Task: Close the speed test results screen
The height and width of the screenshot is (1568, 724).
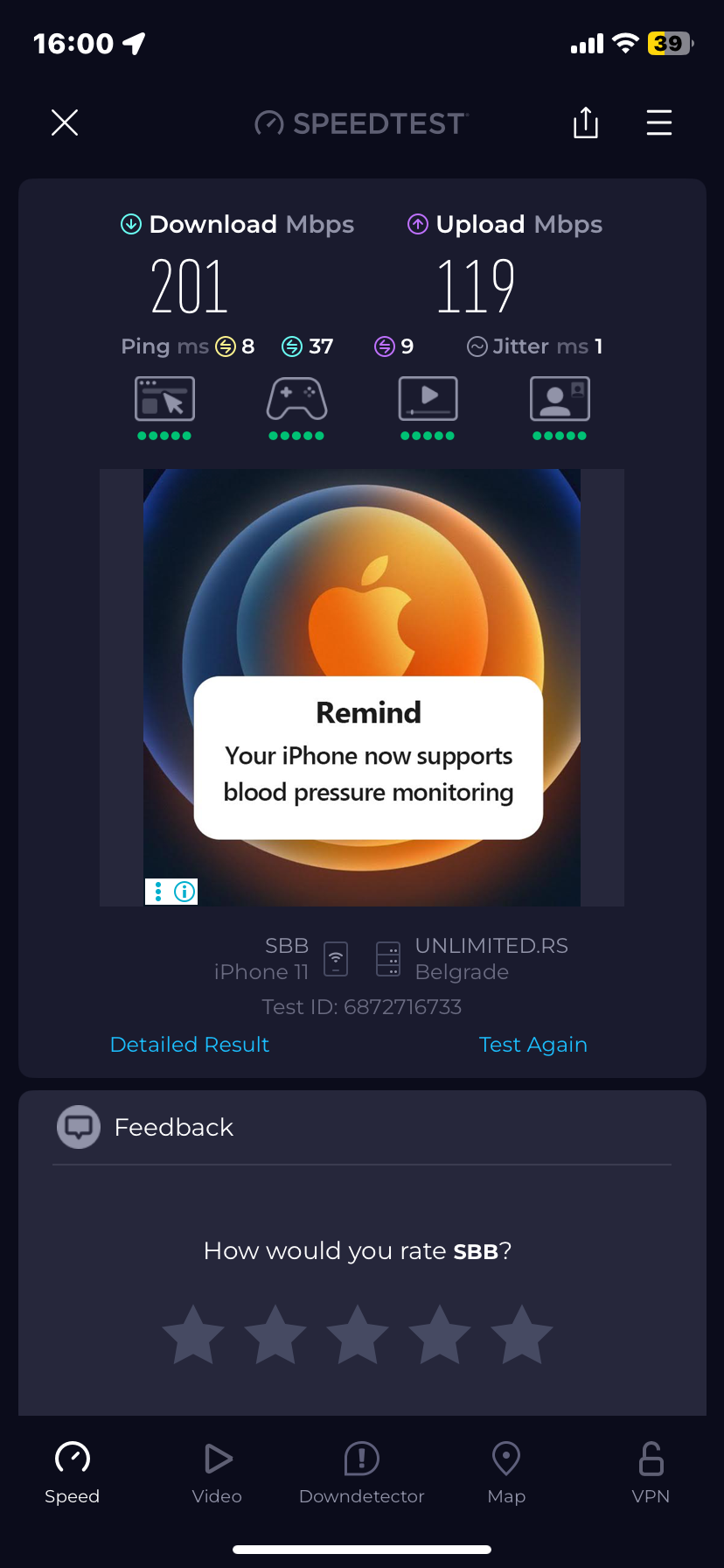Action: coord(65,122)
